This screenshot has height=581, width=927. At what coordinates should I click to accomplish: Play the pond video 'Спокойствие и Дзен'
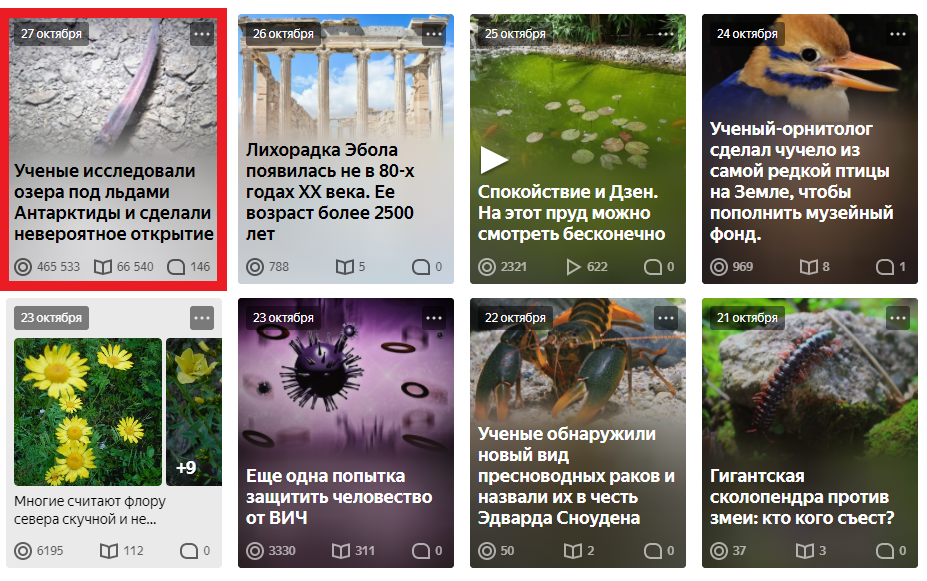click(494, 160)
